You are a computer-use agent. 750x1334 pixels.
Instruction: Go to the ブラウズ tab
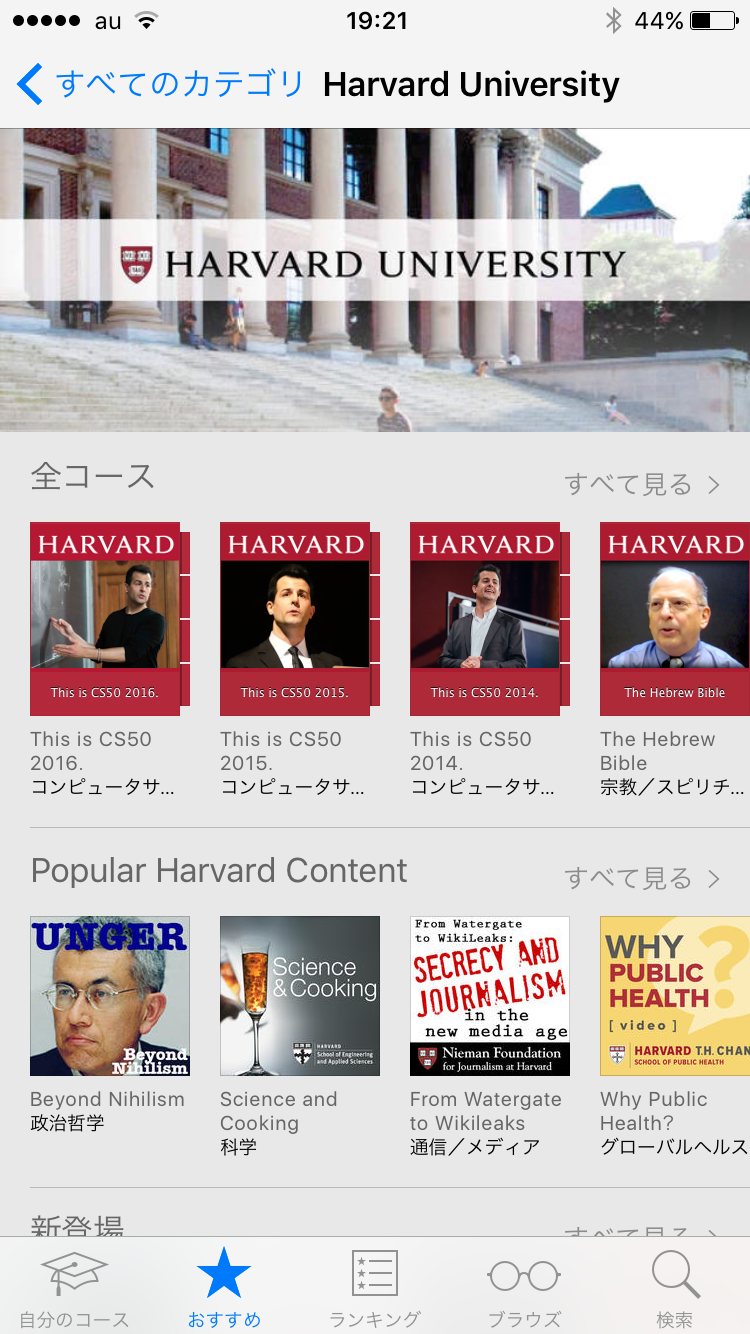[524, 1288]
